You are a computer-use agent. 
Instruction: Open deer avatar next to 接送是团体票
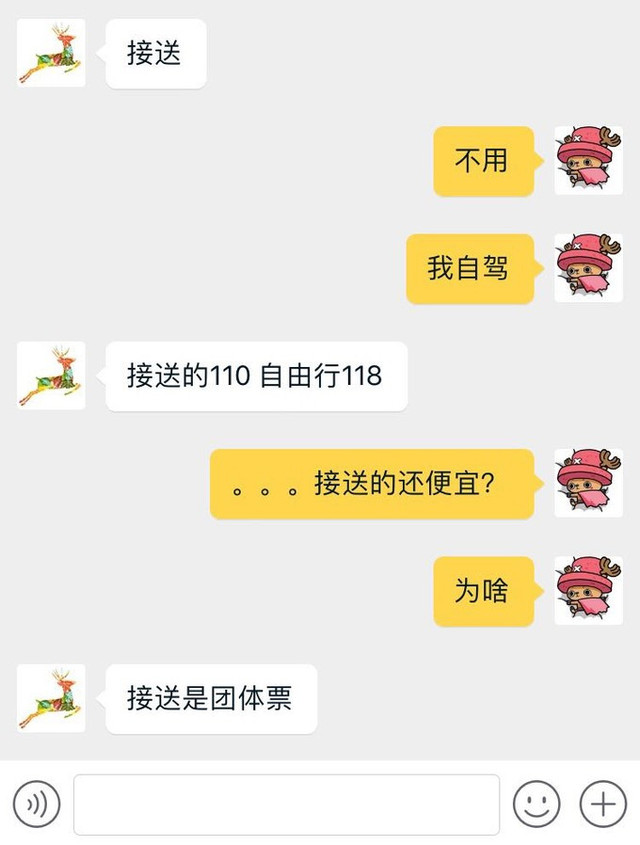pos(51,698)
